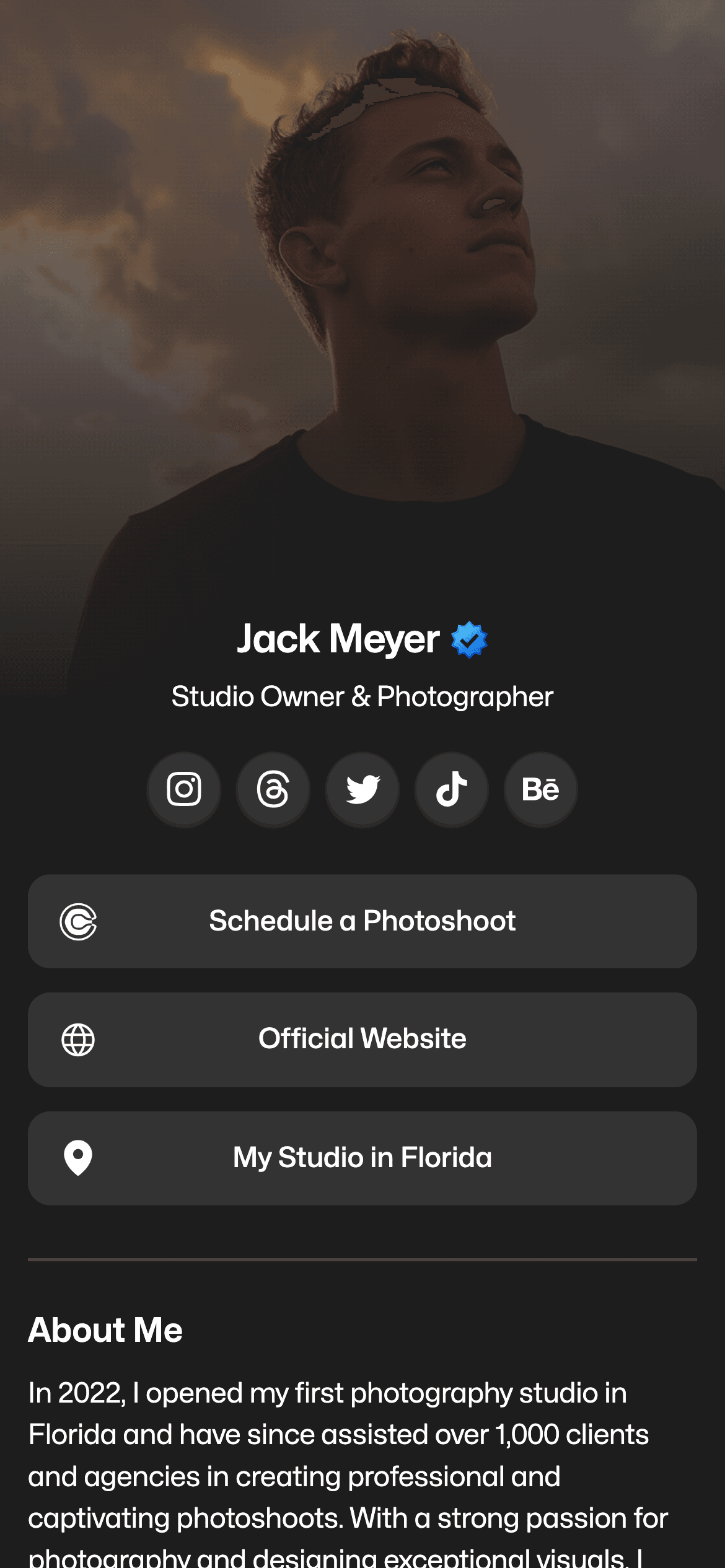Click the location pin icon for the studio
725x1568 pixels.
coord(79,1158)
